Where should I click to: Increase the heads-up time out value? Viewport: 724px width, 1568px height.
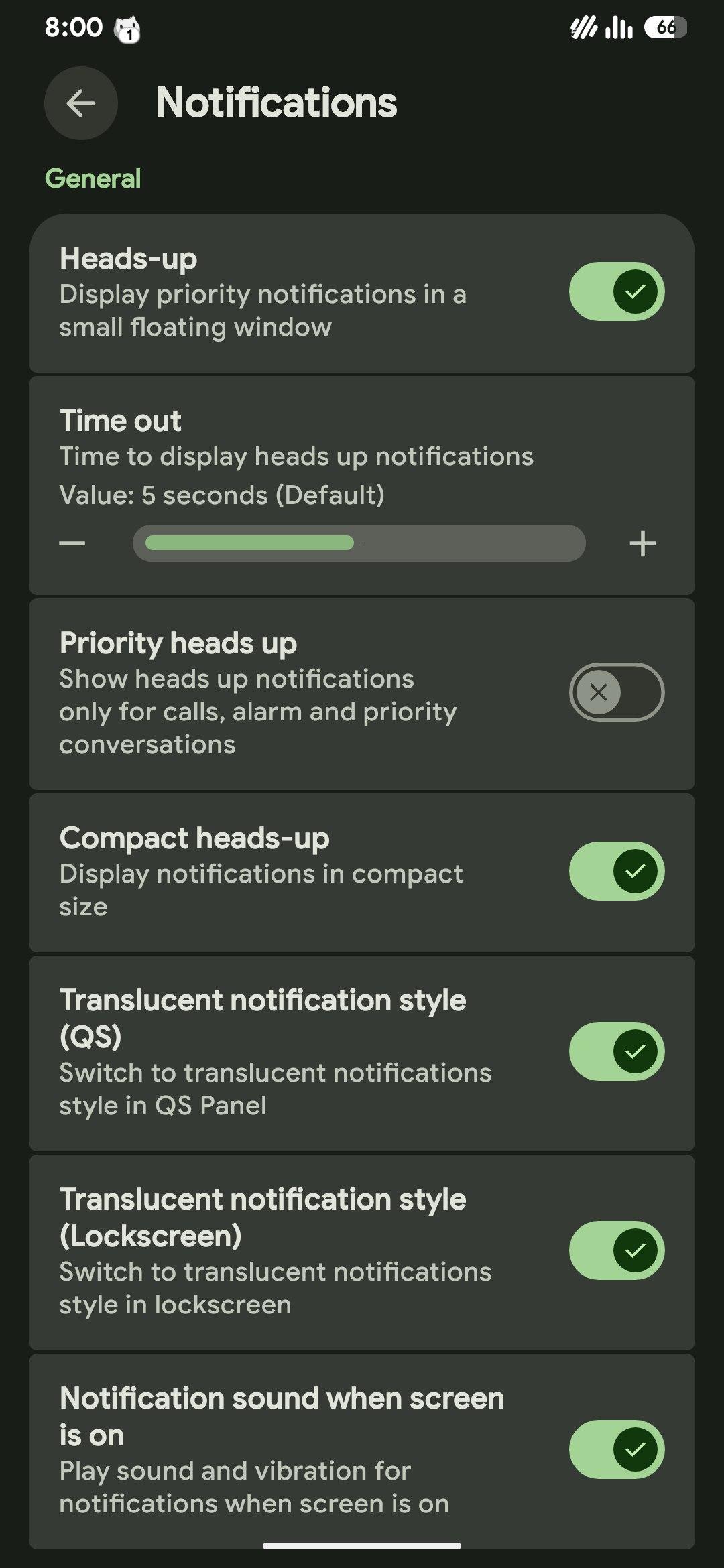(x=642, y=543)
